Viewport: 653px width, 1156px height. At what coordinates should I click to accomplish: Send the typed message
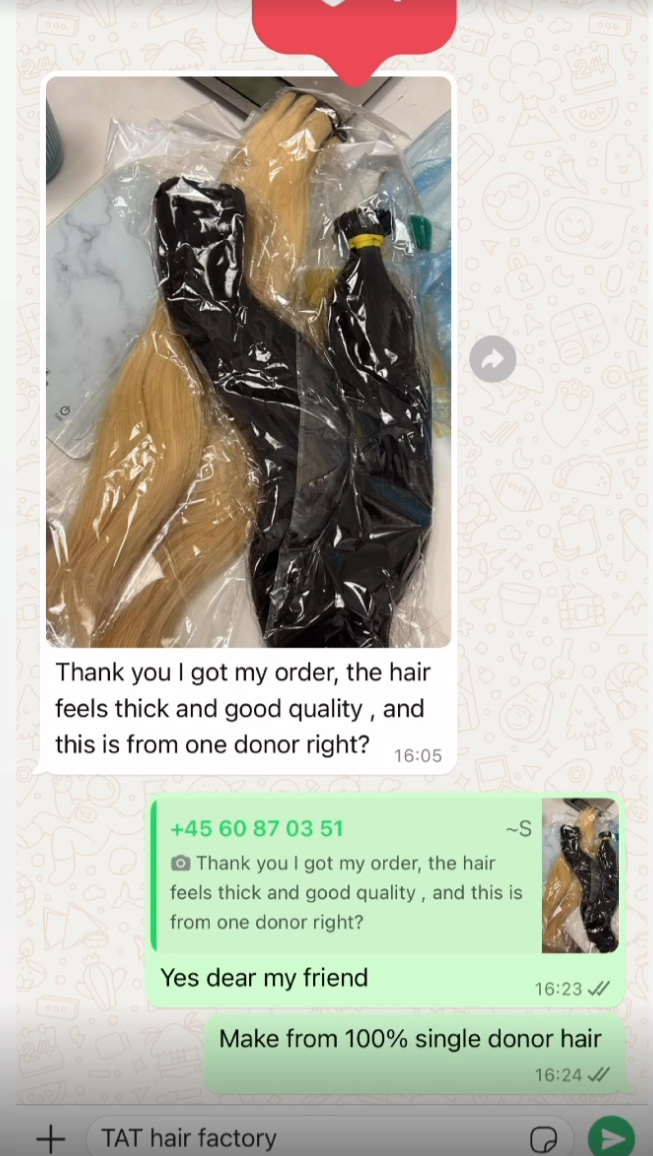pyautogui.click(x=611, y=1138)
